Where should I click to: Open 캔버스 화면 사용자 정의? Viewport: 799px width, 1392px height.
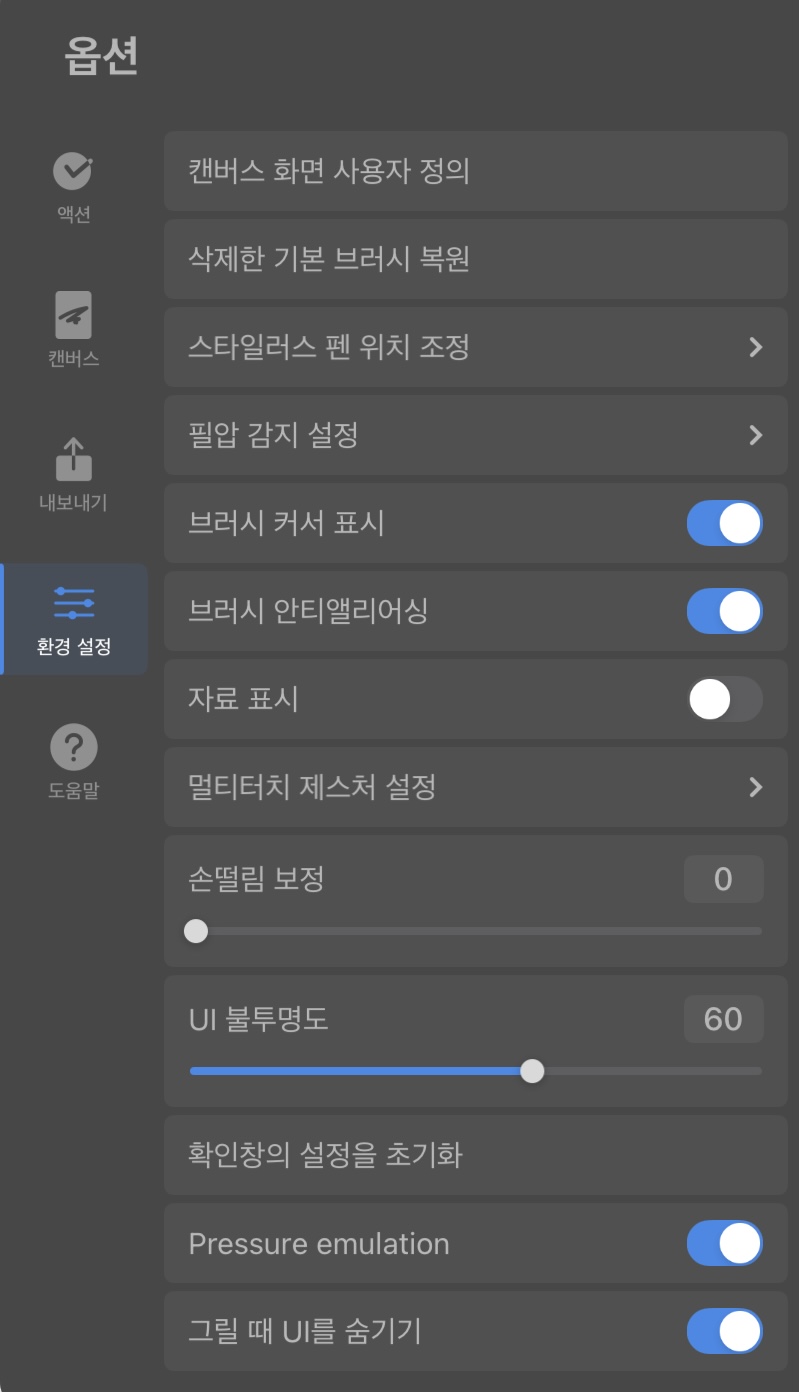point(476,171)
